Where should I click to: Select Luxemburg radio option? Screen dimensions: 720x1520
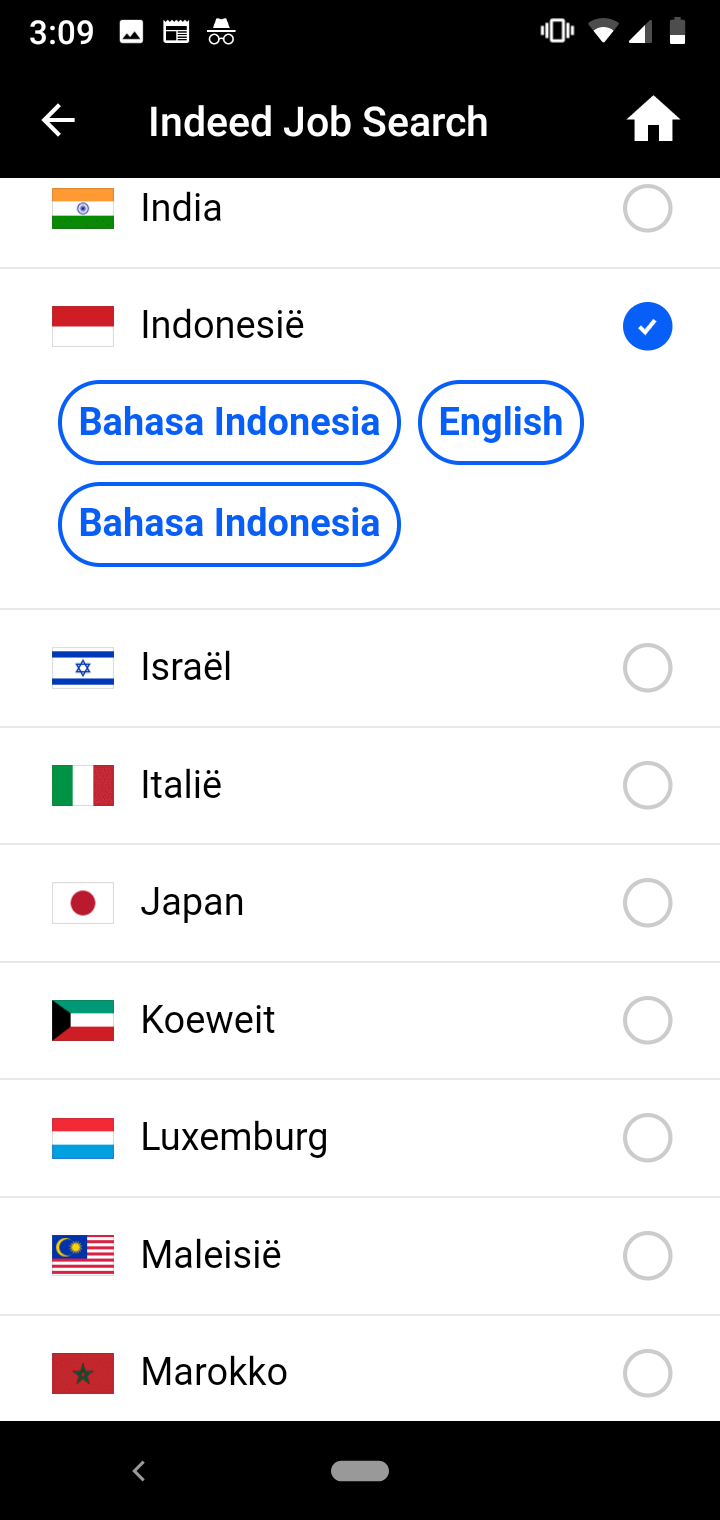click(x=647, y=1138)
